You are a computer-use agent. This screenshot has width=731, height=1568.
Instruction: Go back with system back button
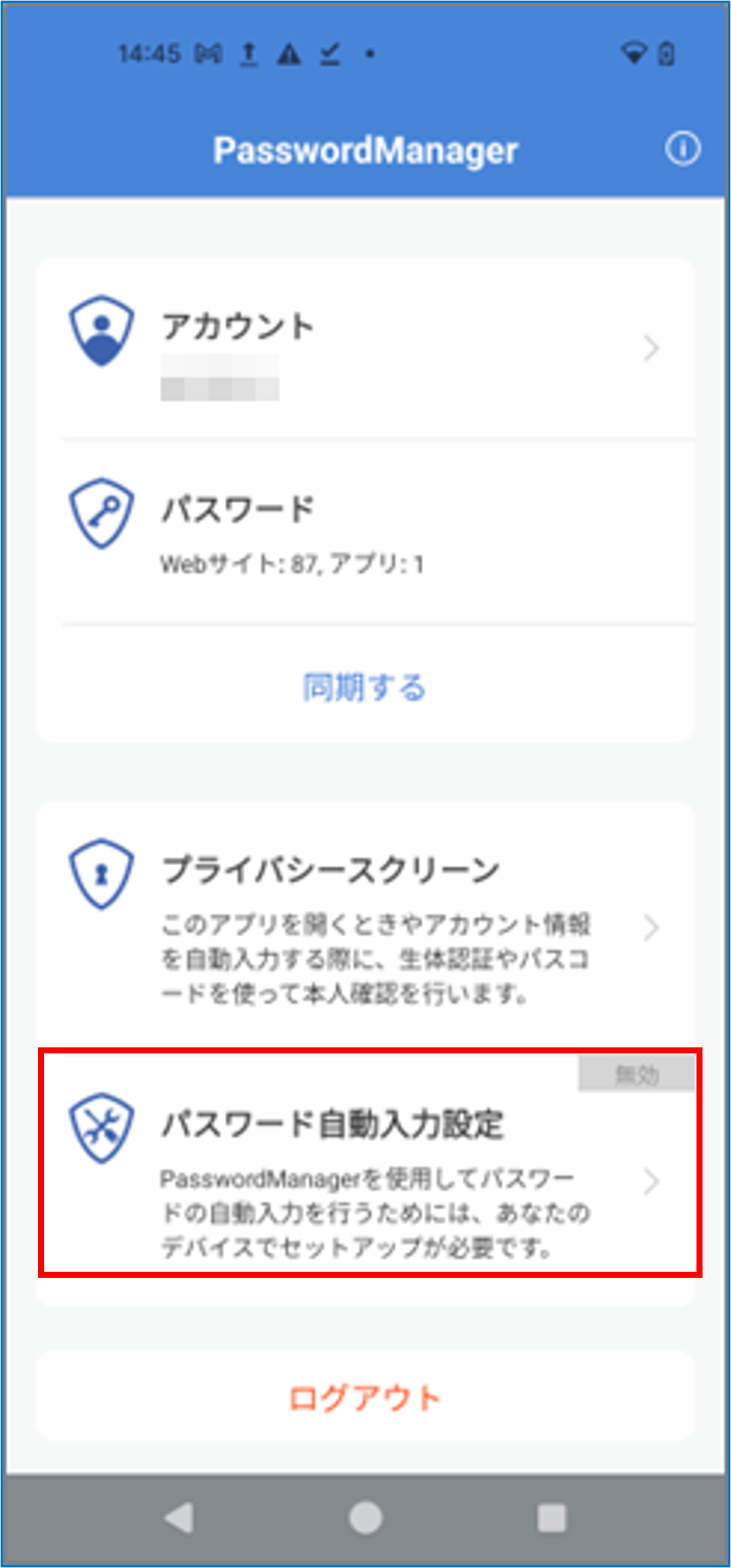pyautogui.click(x=180, y=1517)
